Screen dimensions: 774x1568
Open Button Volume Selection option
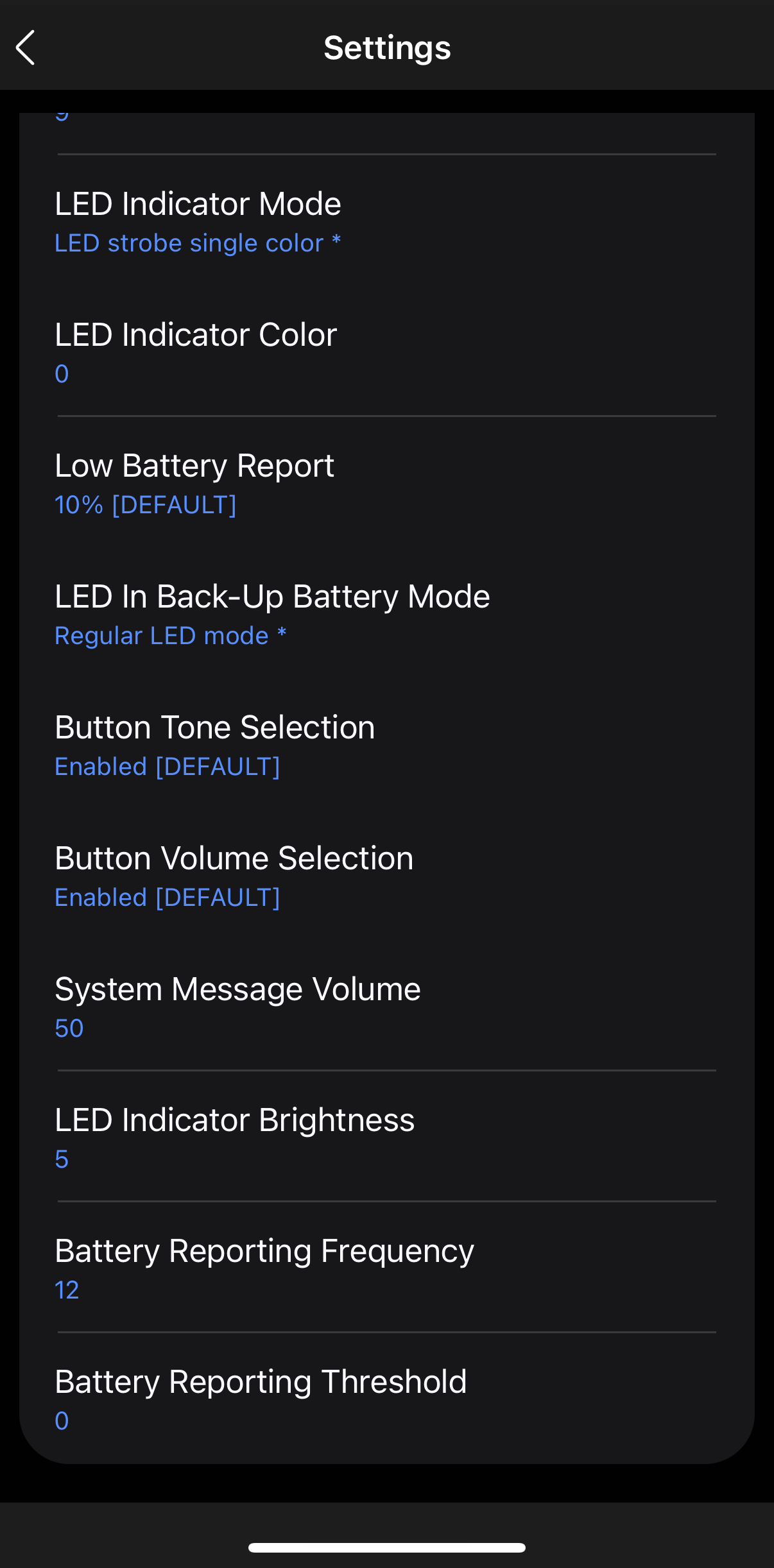387,876
